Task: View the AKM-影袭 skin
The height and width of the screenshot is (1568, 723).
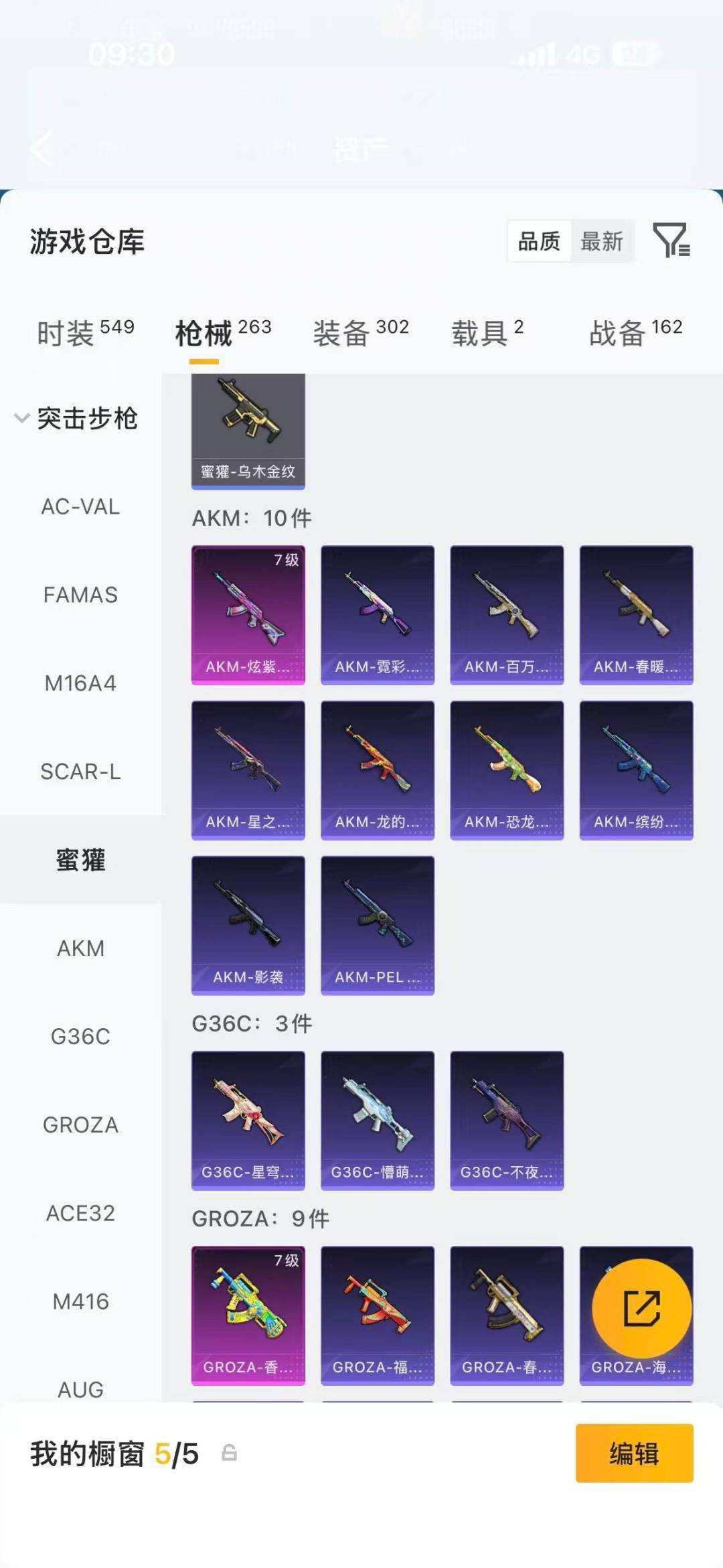Action: 248,925
